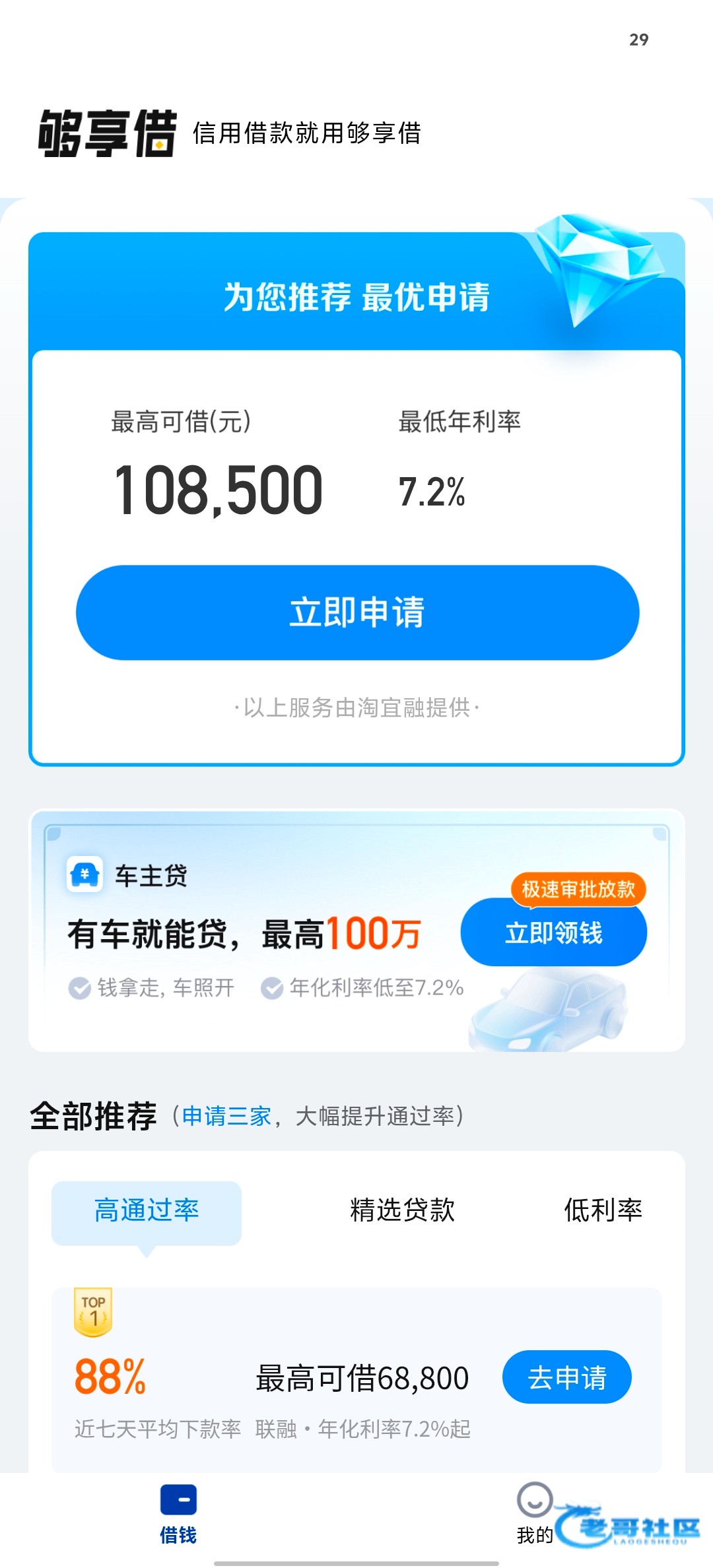Switch to the 低利率 tab

602,1210
